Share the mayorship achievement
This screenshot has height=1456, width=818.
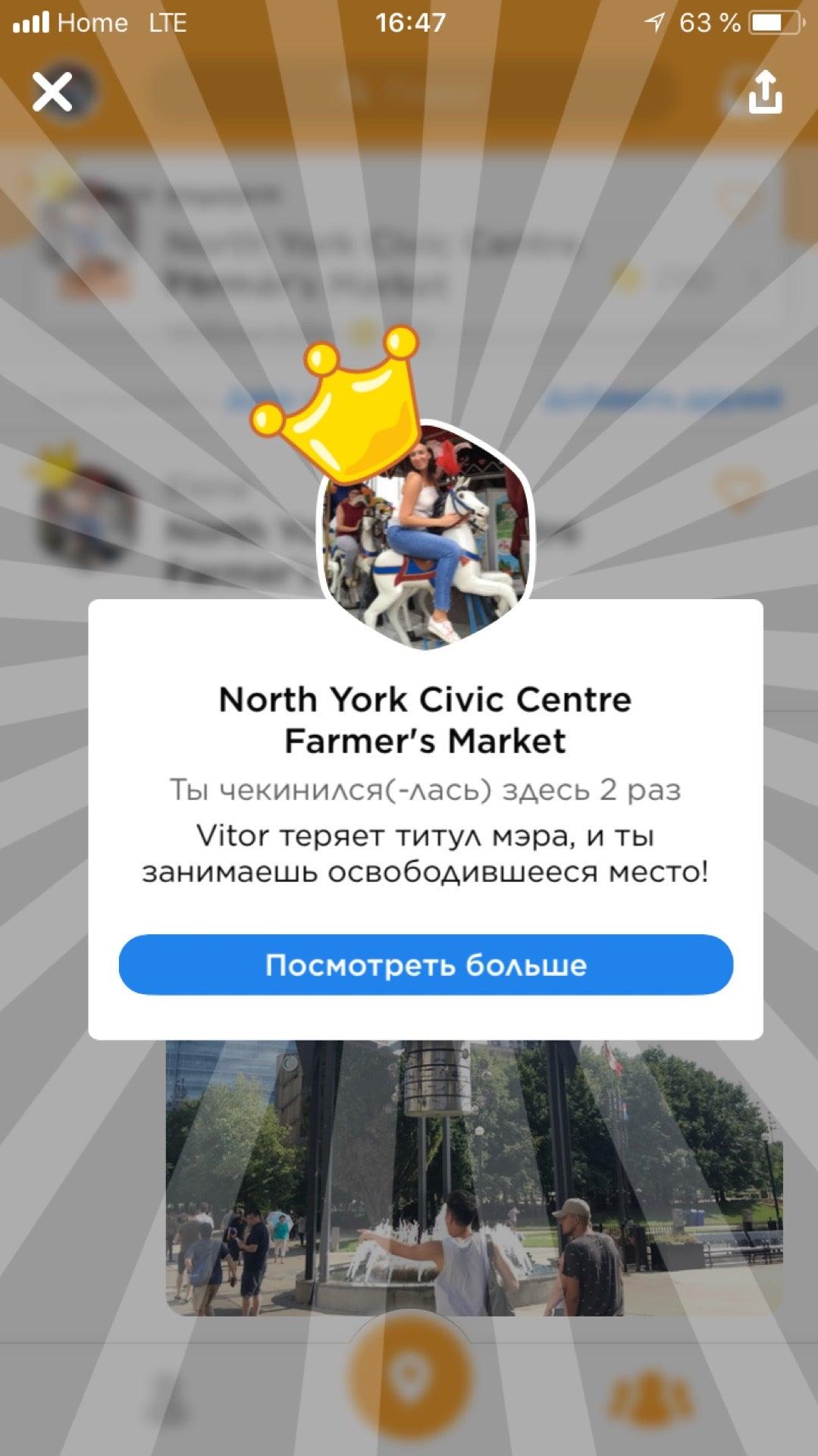click(x=765, y=92)
